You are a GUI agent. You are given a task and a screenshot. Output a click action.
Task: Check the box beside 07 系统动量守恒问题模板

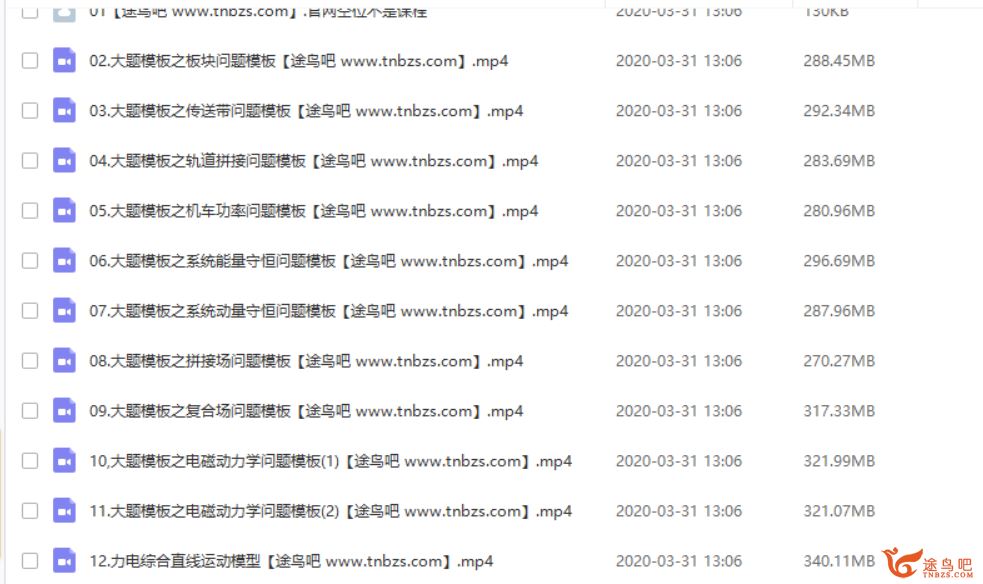pos(30,311)
